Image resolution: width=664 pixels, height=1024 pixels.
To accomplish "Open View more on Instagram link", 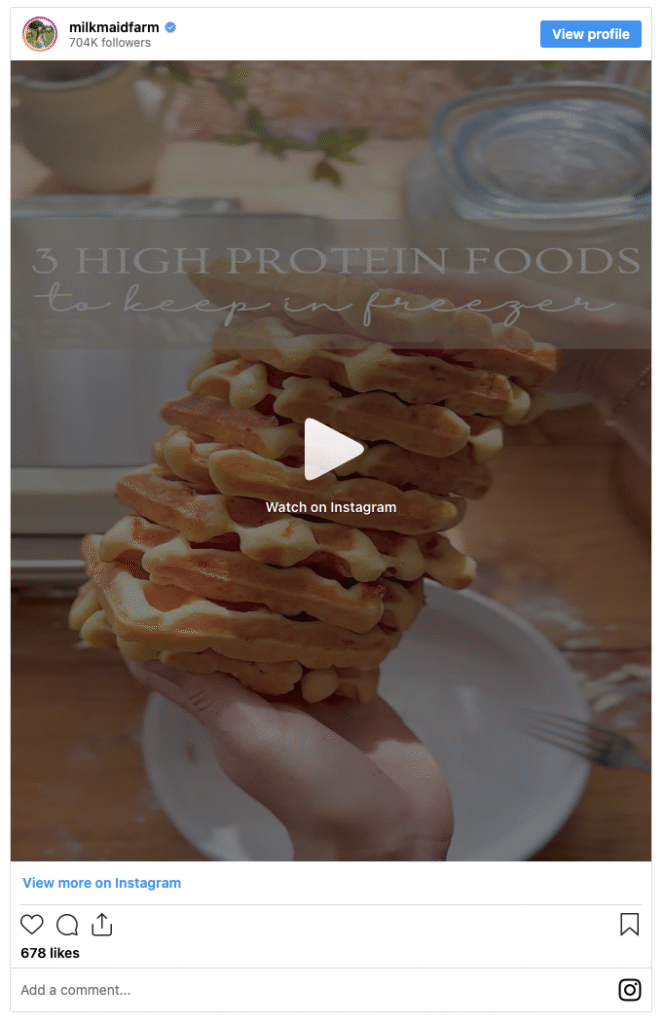I will [102, 883].
